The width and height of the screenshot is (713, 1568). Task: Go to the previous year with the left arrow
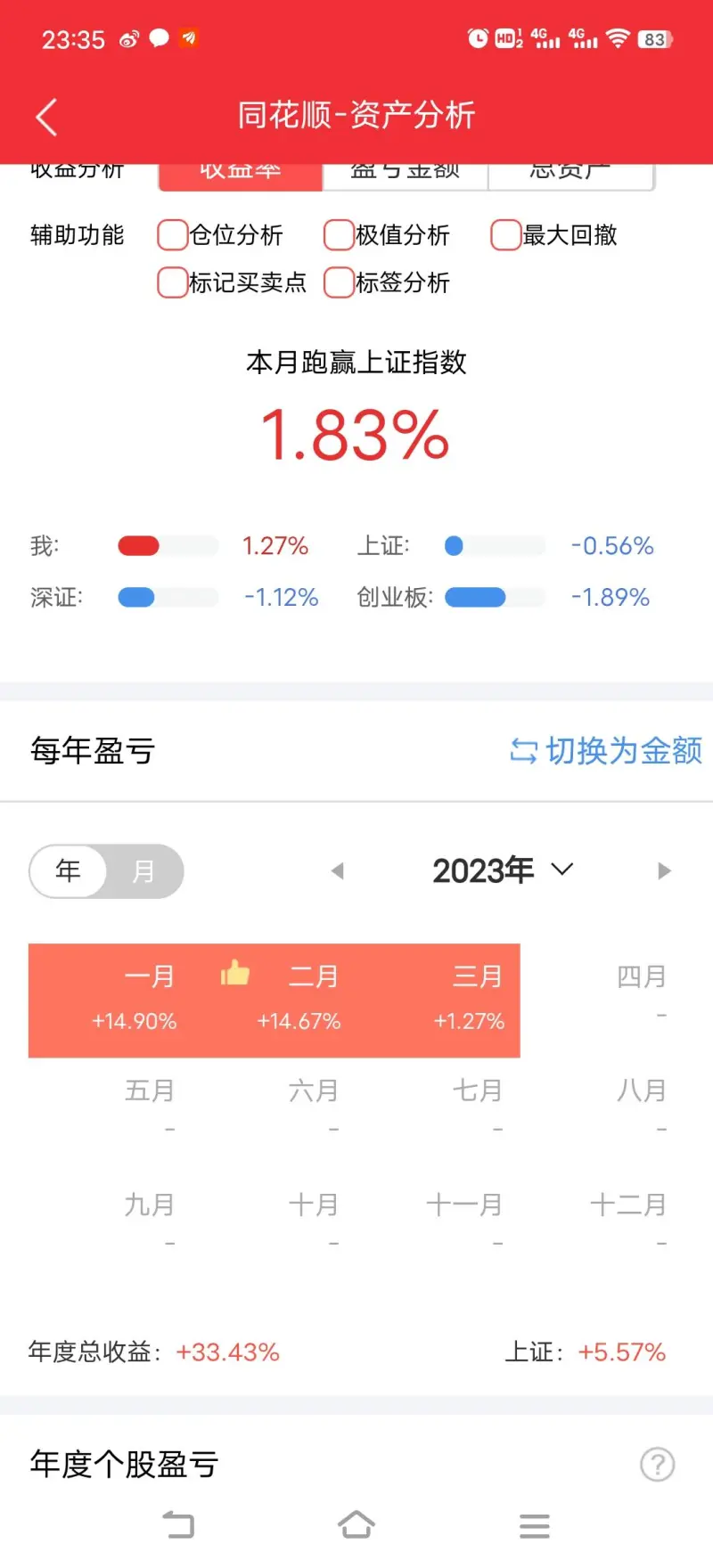[x=337, y=870]
